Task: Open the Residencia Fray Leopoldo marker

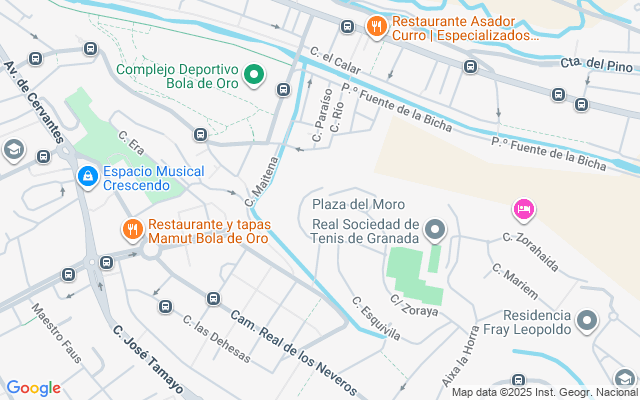Action: click(587, 321)
